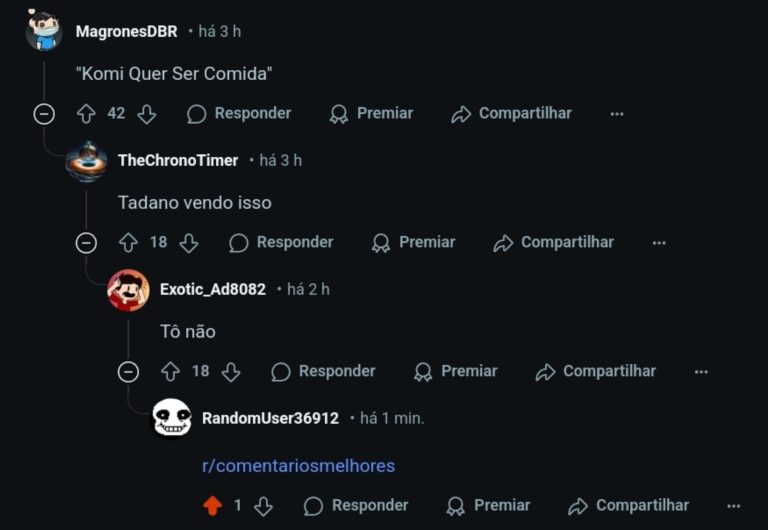Viewport: 768px width, 530px height.
Task: Open the r/comentariosmelhores link
Action: click(298, 466)
